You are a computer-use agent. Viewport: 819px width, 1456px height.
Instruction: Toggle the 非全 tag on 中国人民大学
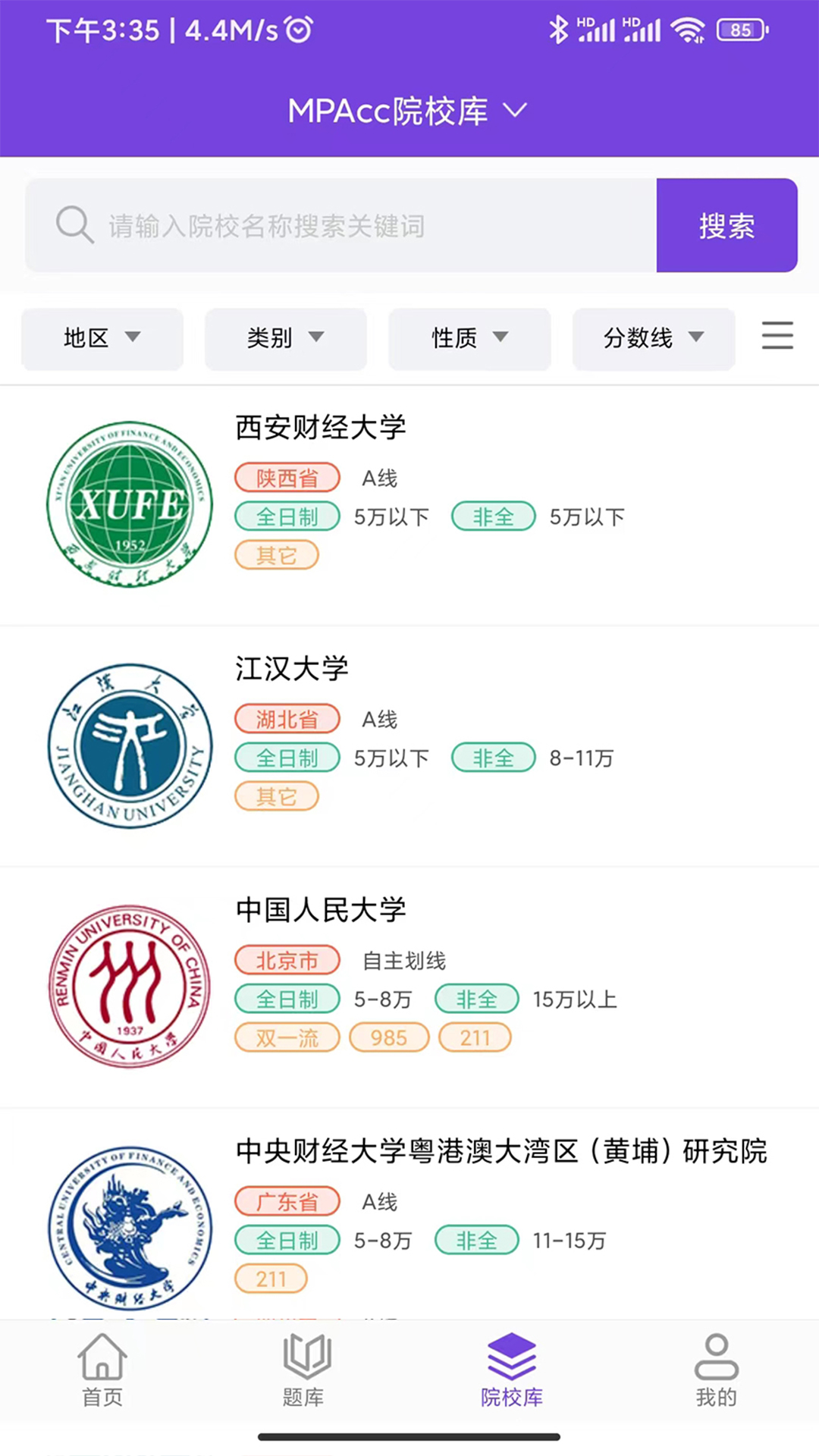pos(476,999)
